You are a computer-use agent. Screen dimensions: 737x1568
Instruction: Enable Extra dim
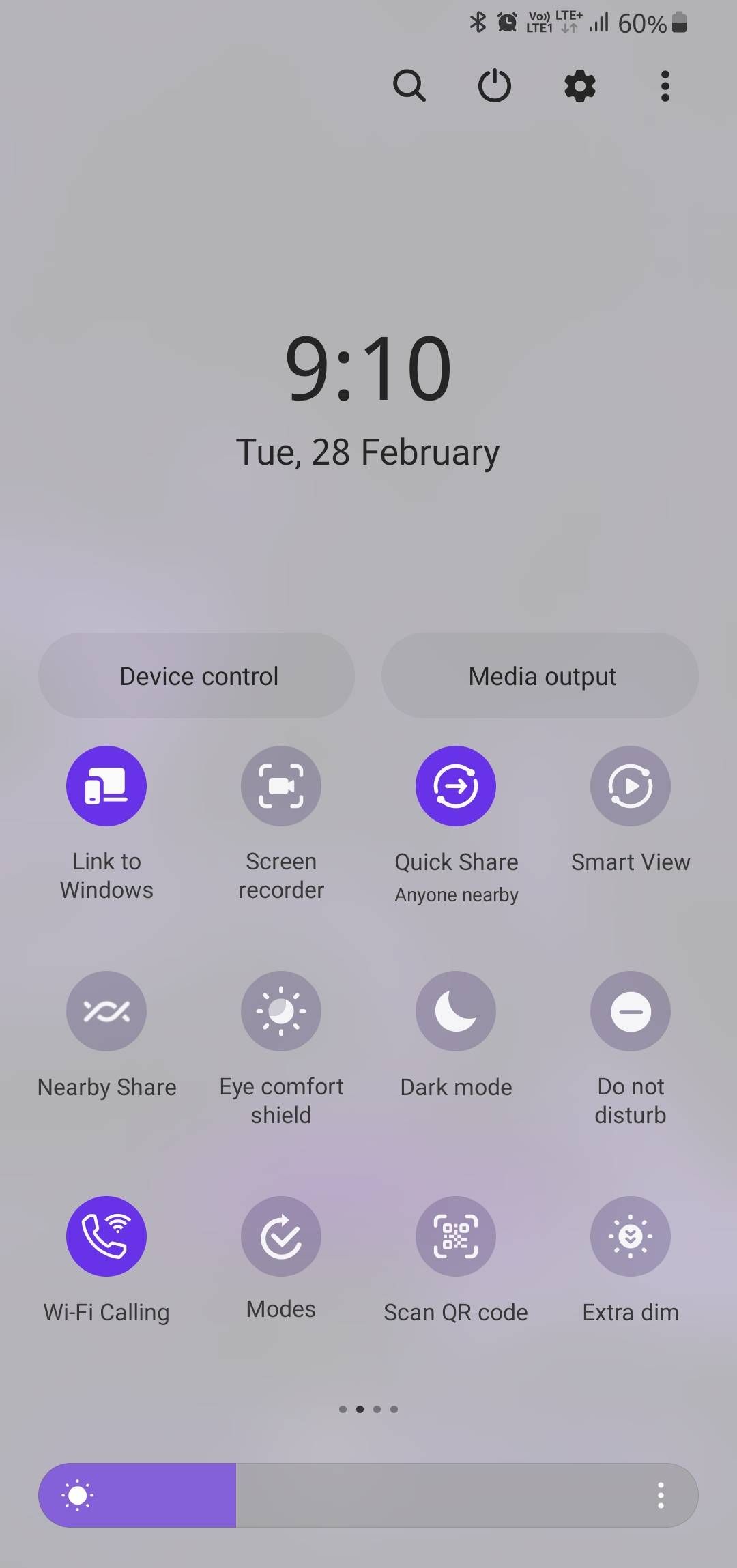coord(630,1236)
